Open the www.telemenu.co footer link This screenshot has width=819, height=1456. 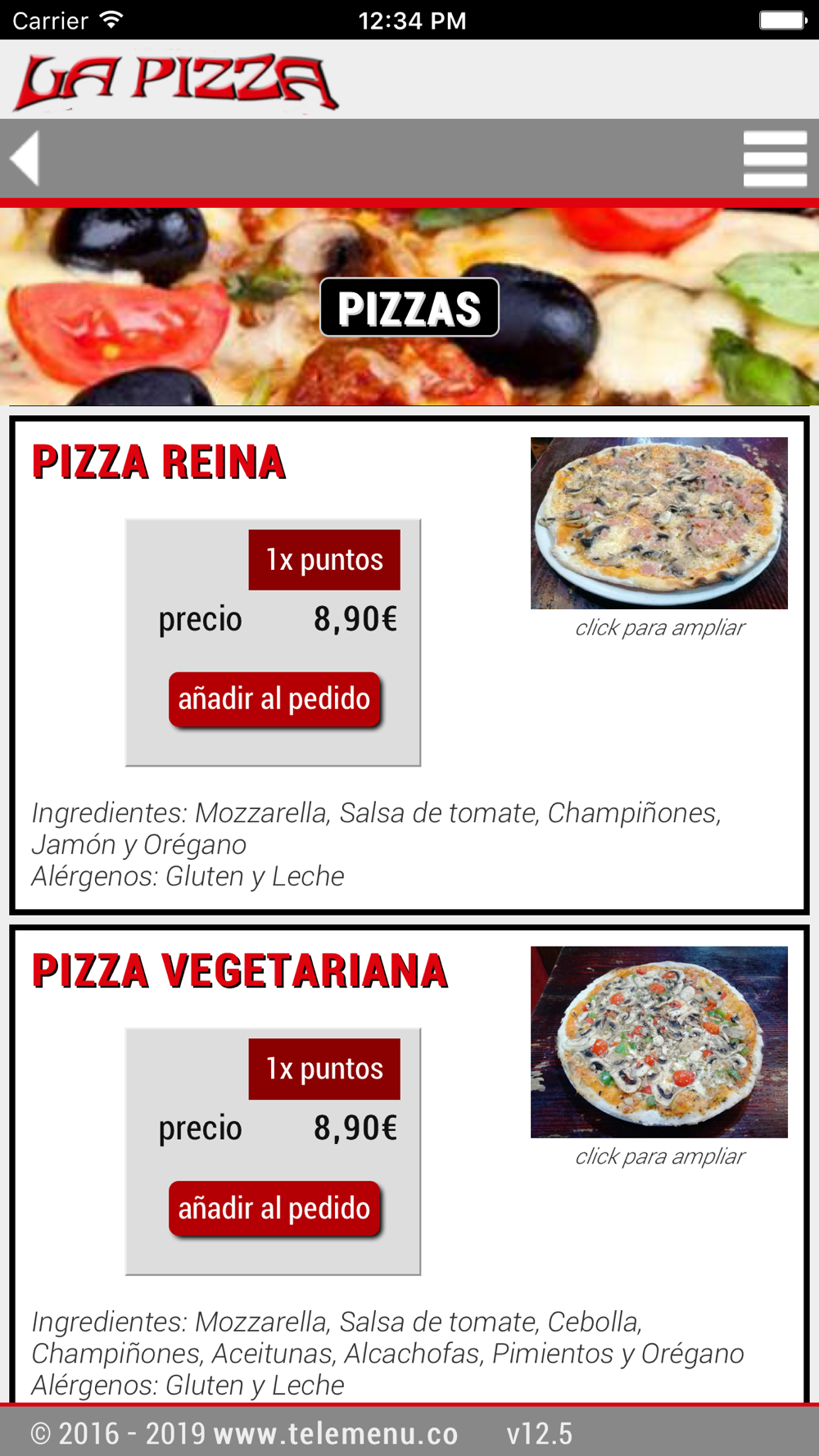[336, 1433]
